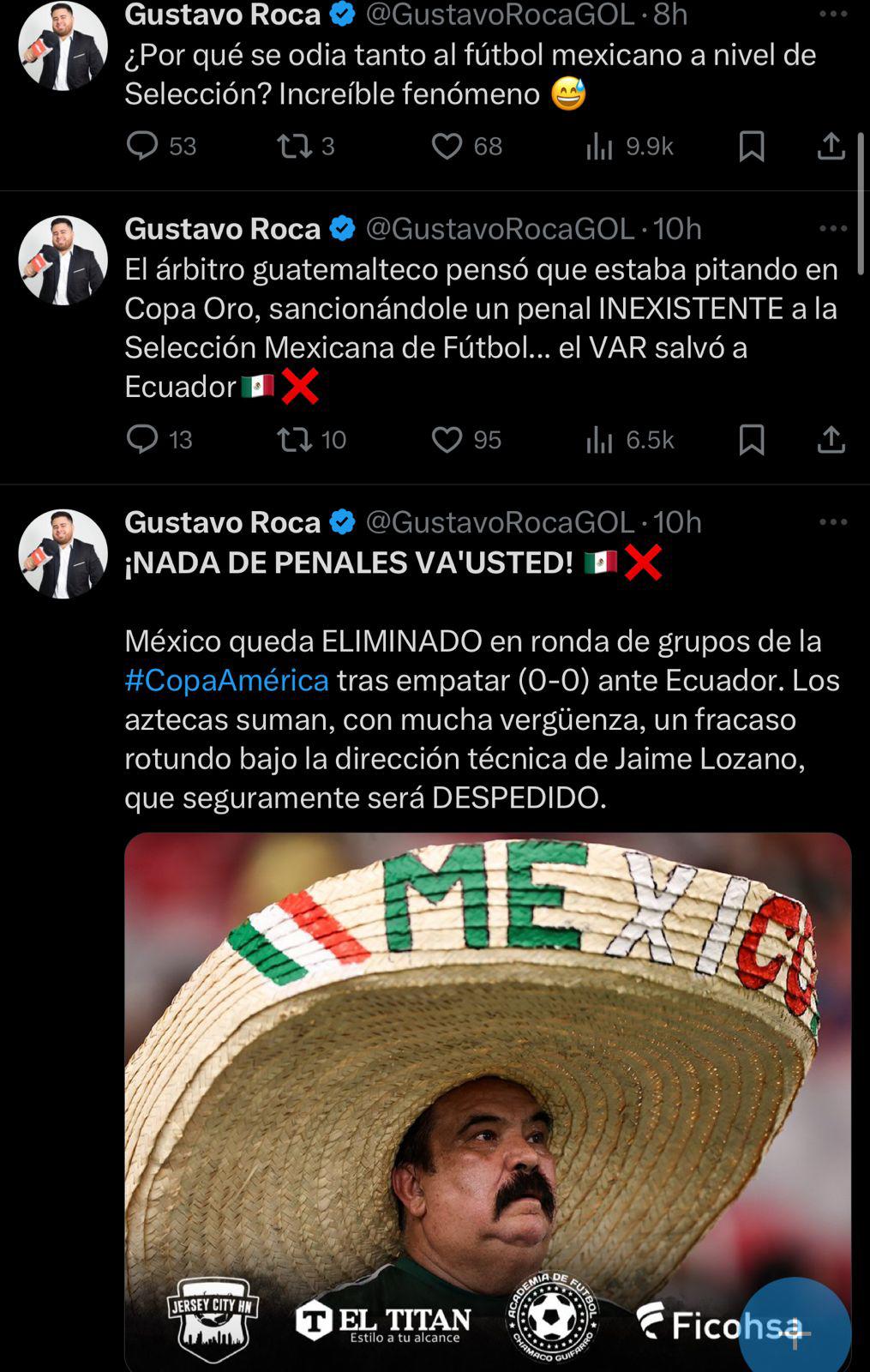Share the referee tweet using the share arrow
870x1372 pixels.
tap(830, 441)
